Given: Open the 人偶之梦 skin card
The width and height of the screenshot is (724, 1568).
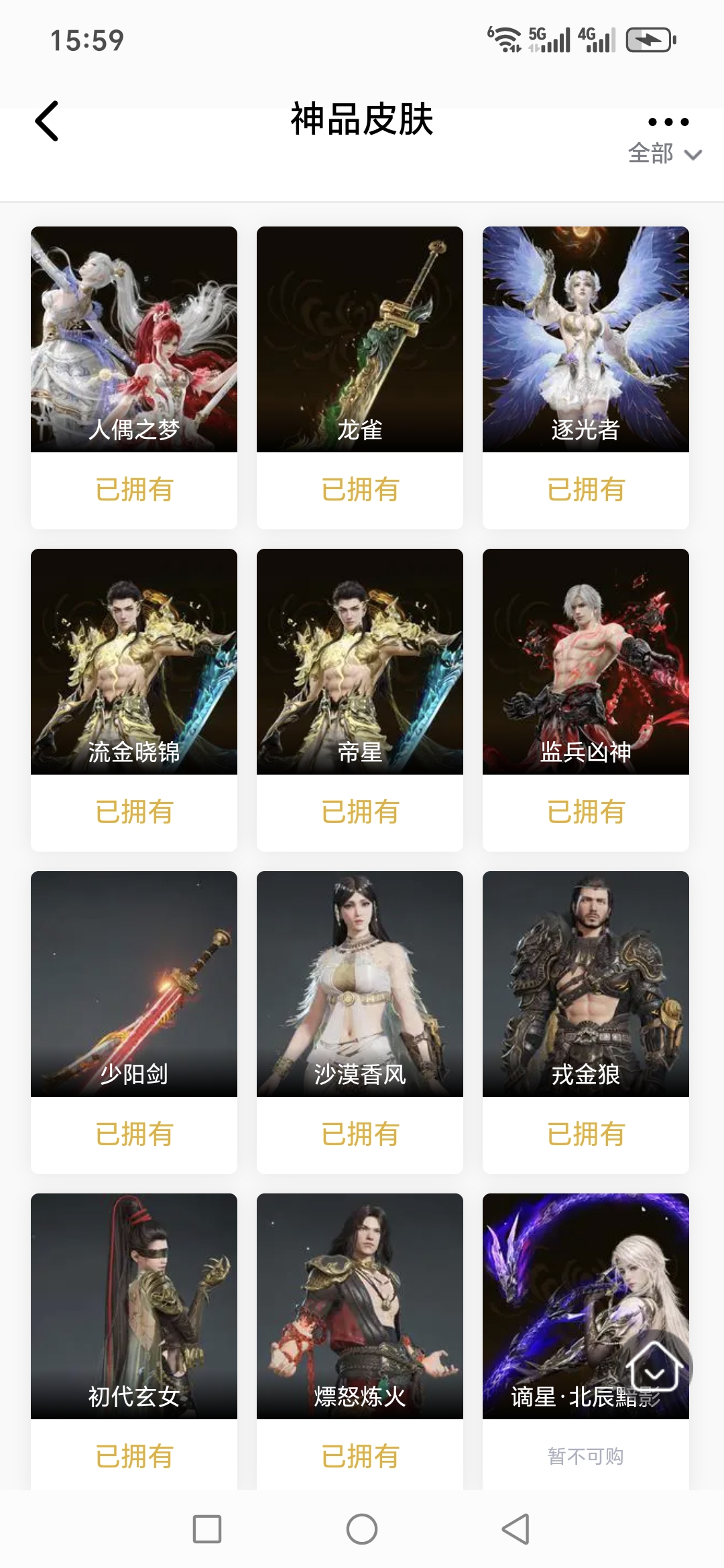Looking at the screenshot, I should tap(134, 340).
